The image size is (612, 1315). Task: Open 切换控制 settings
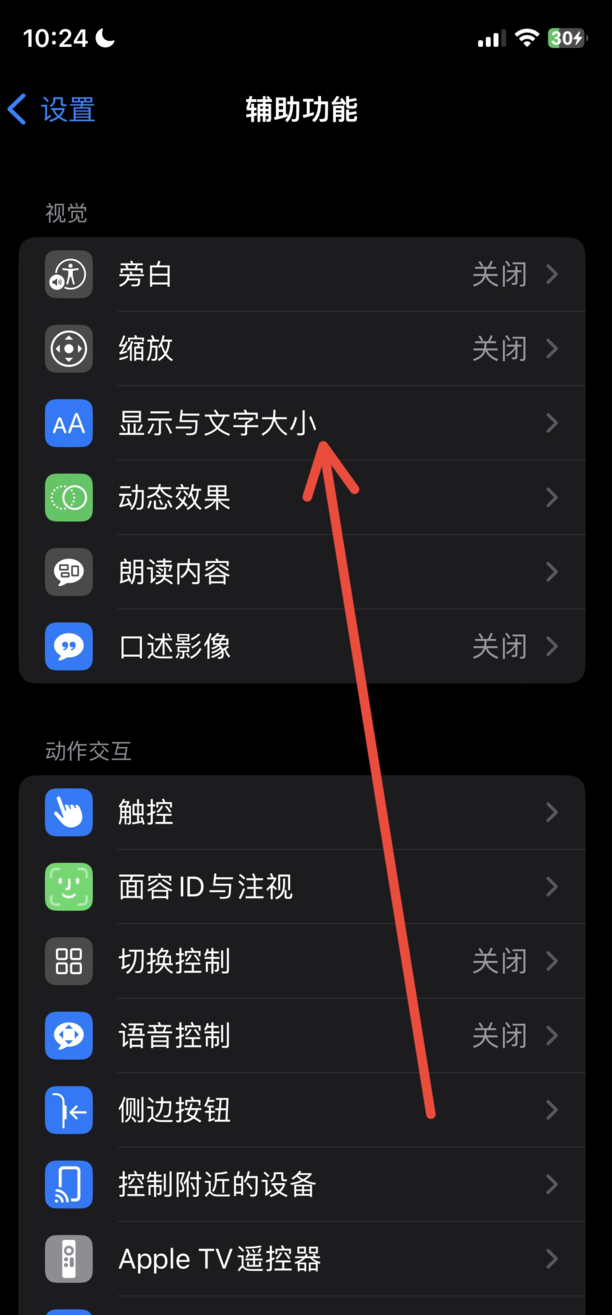coord(300,961)
